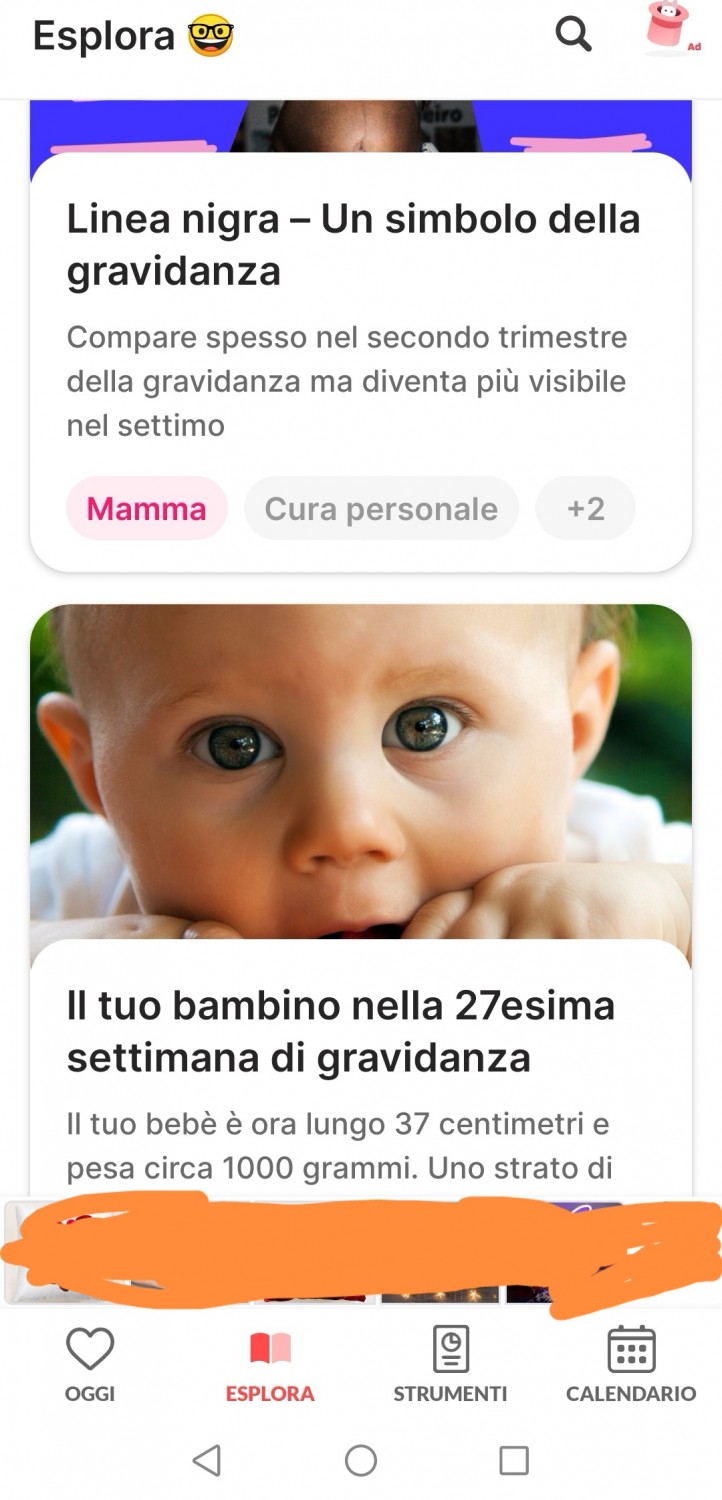Open the search magnifier icon

tap(573, 34)
